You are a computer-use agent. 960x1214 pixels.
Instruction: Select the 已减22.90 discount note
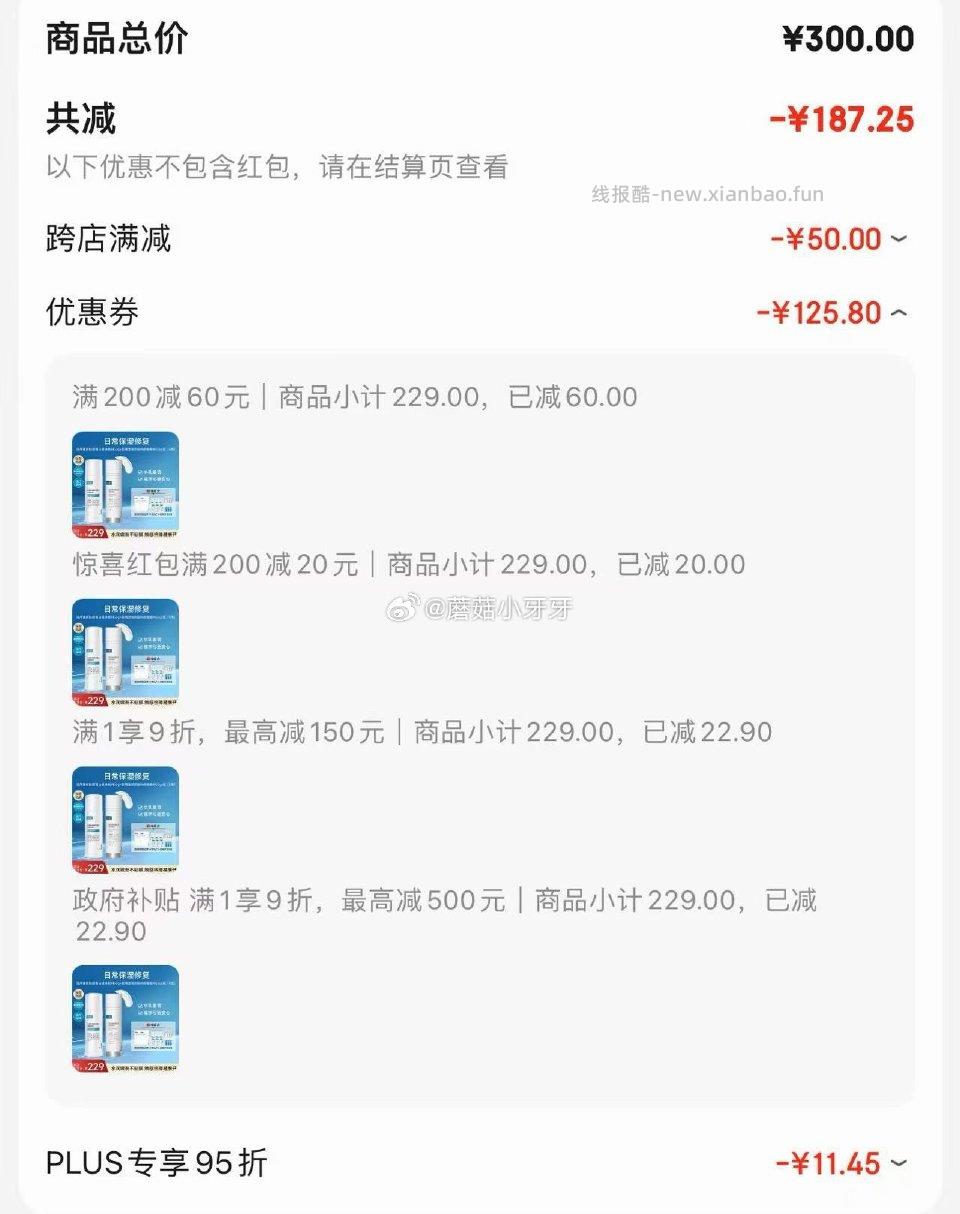[x=736, y=732]
